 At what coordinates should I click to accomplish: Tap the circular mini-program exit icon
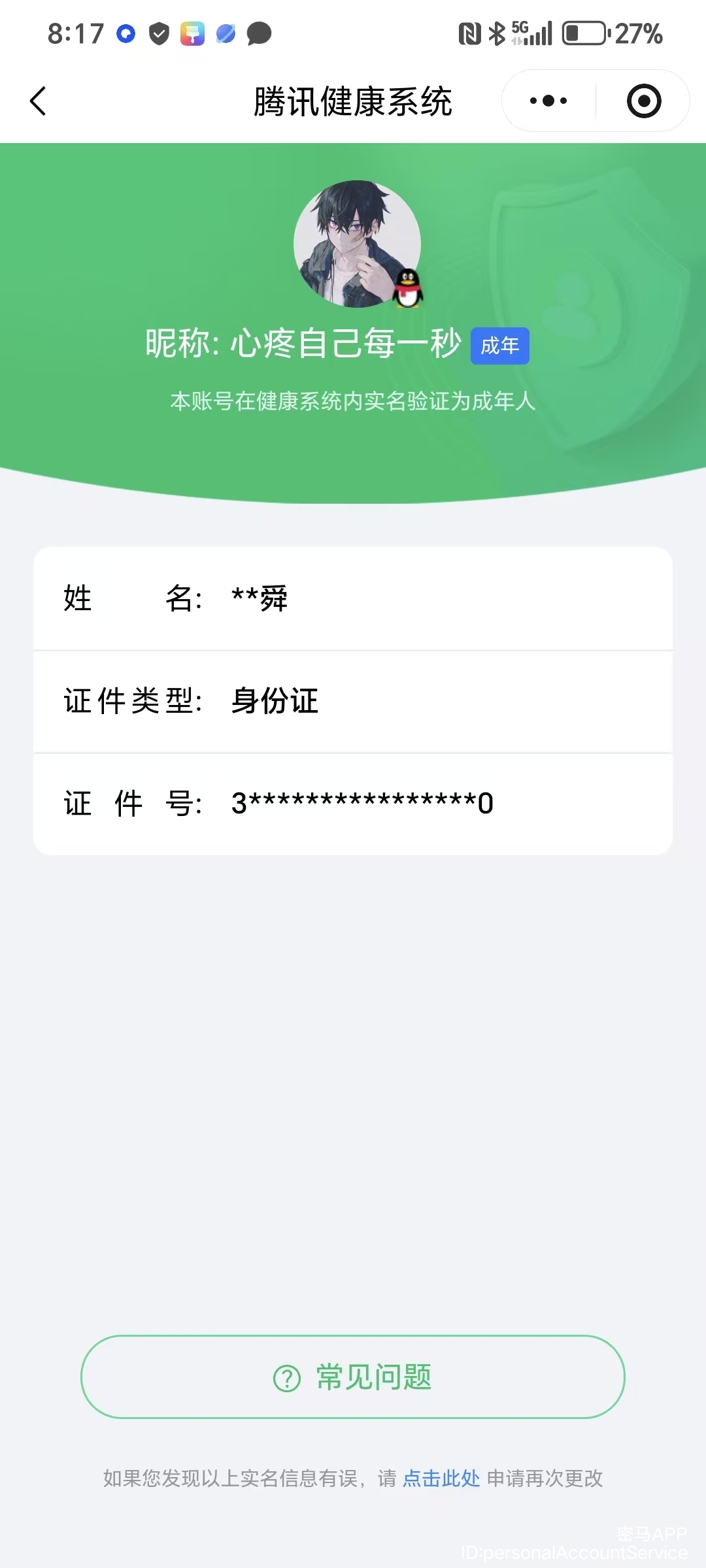643,101
